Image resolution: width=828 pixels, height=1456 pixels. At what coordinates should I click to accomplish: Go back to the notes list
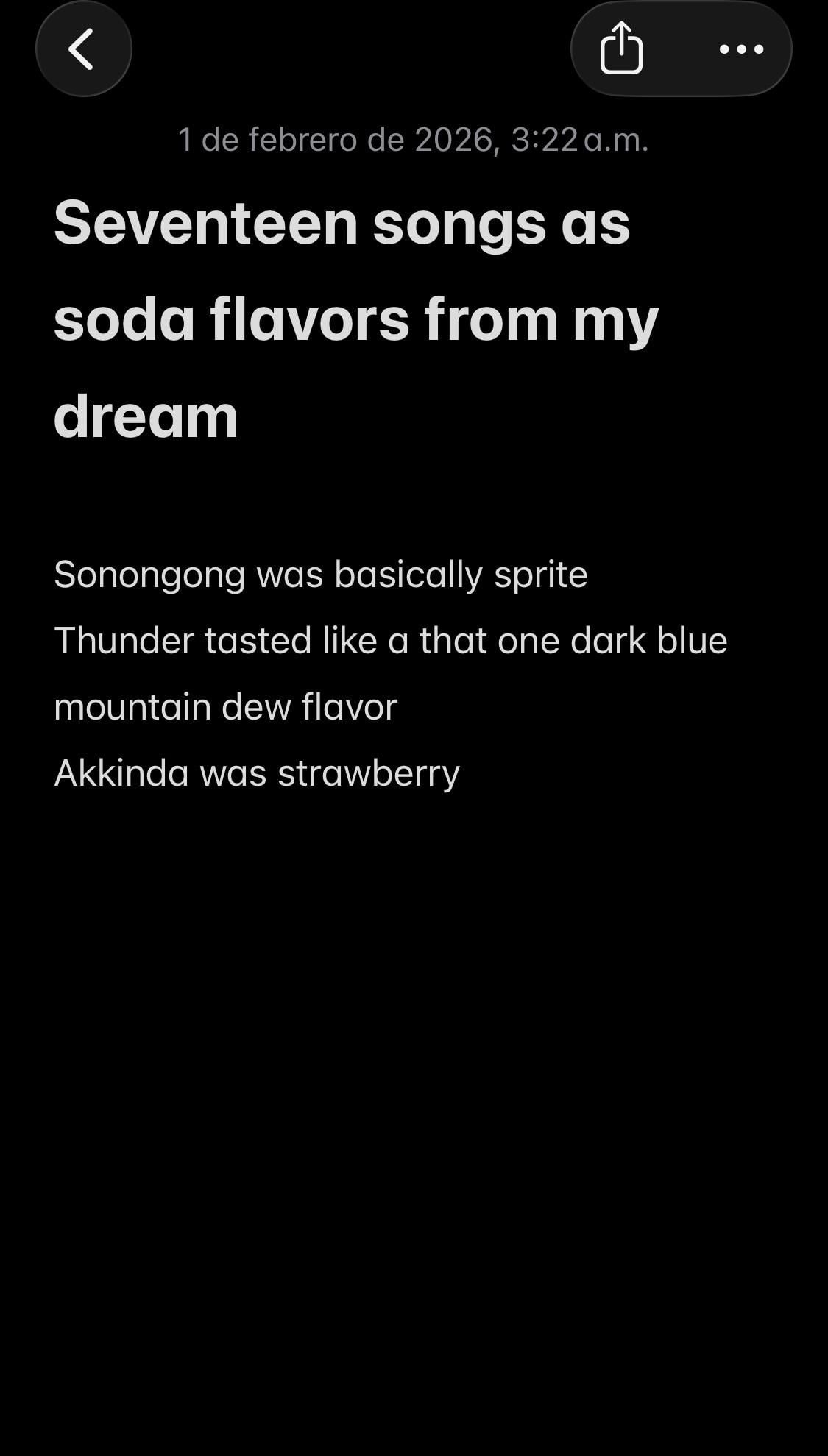(83, 49)
